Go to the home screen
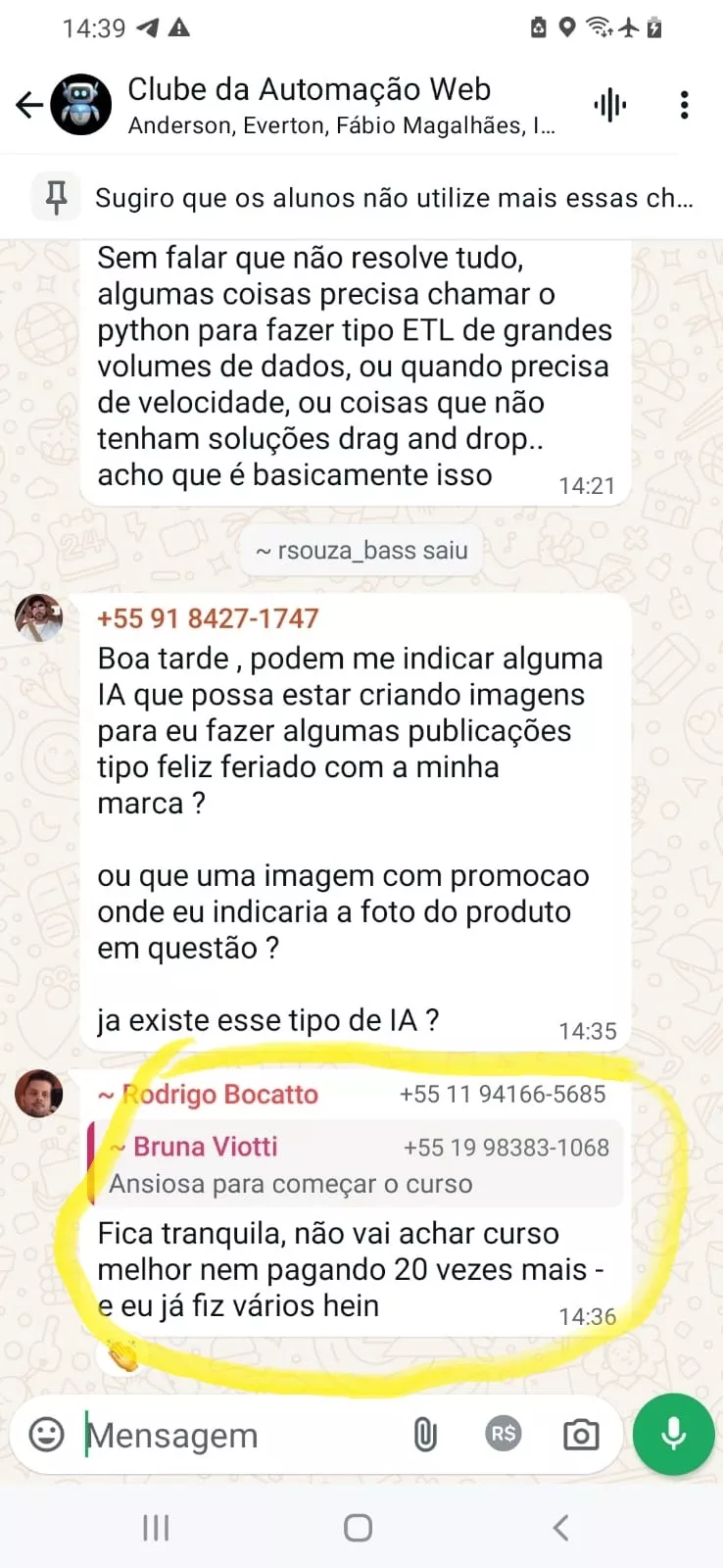Image resolution: width=723 pixels, height=1568 pixels. coord(358,1527)
